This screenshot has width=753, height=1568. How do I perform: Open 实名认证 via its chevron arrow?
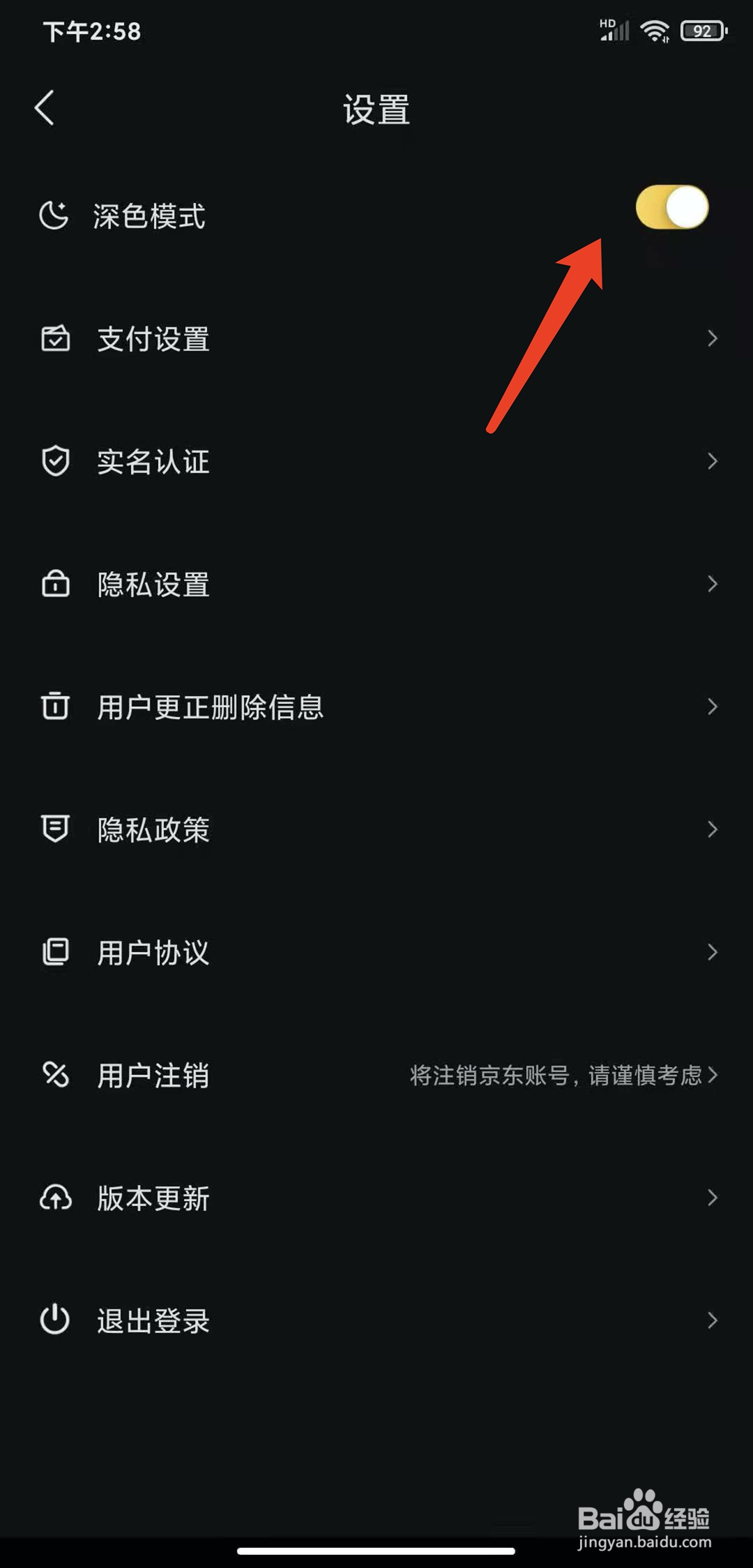pos(713,461)
